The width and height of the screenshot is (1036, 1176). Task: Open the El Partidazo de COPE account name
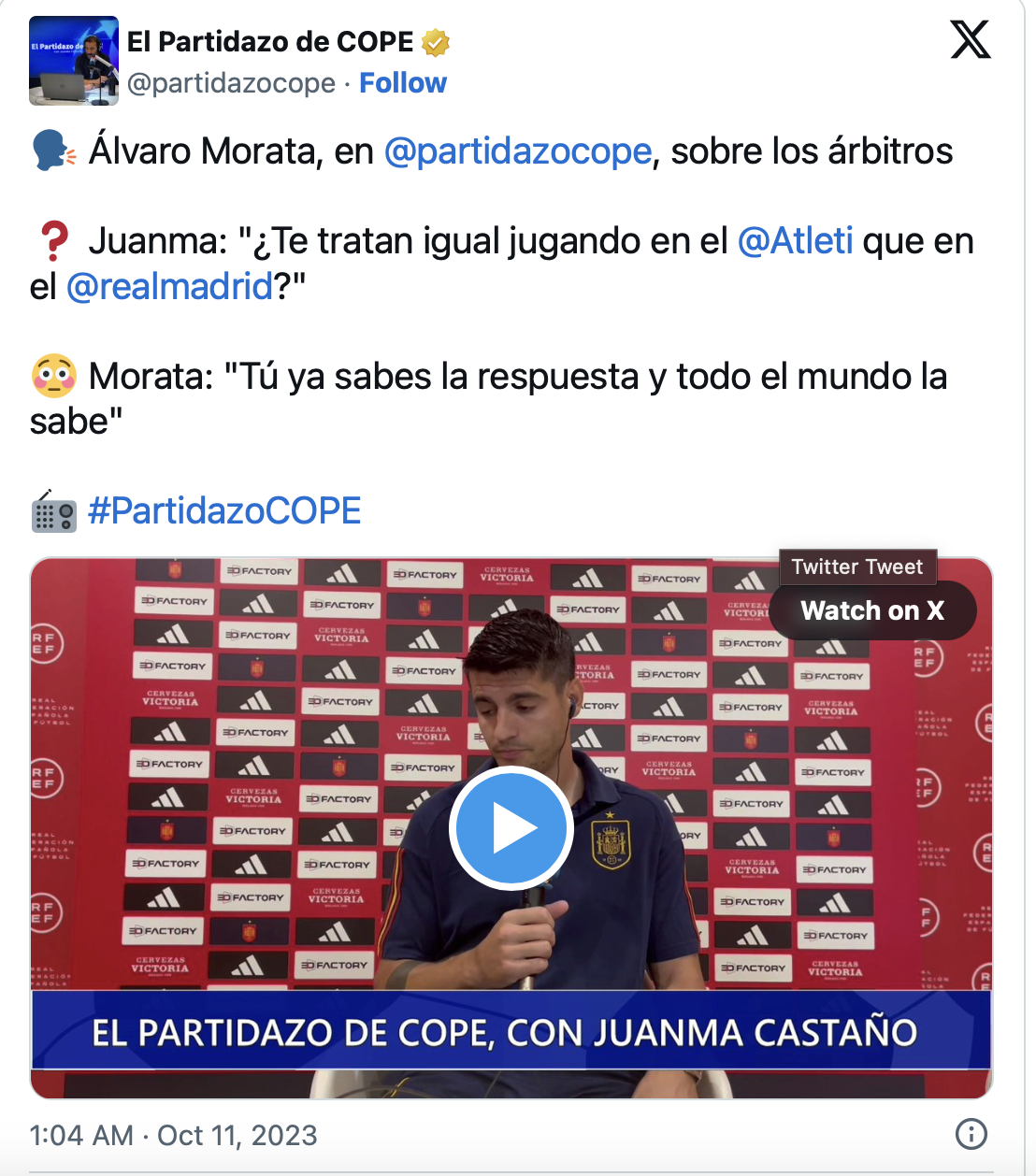[270, 42]
